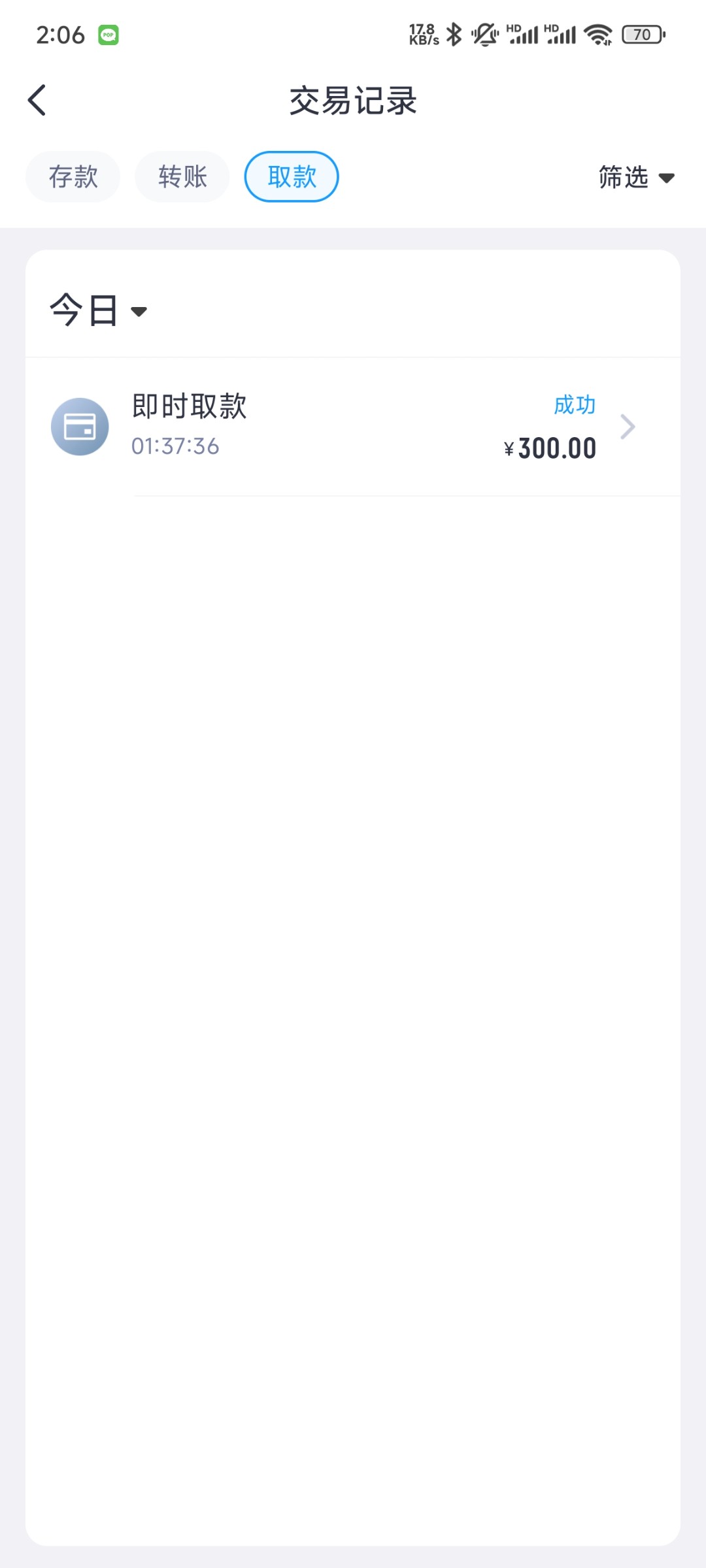Screen dimensions: 706x1568
Task: Switch to the 存款 tab
Action: click(73, 177)
